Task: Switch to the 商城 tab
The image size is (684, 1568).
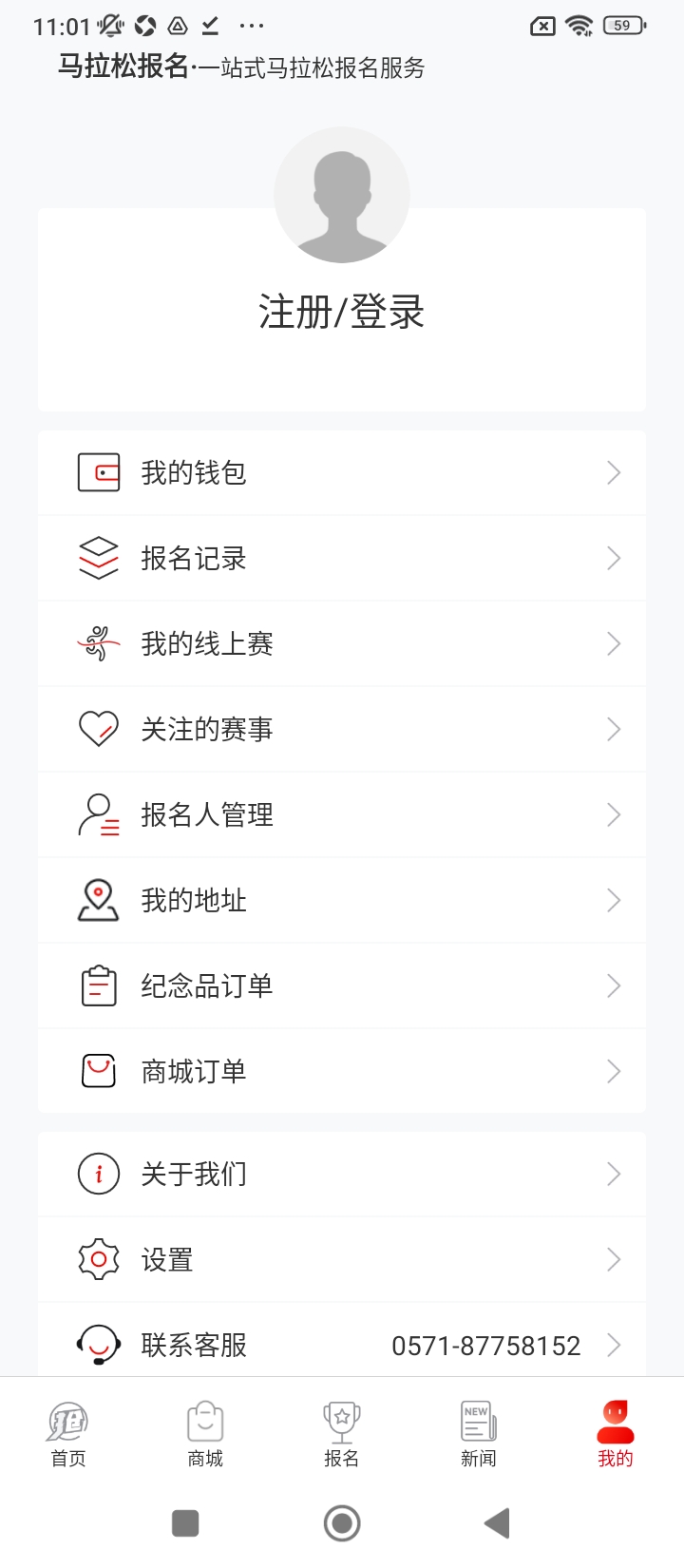Action: (205, 1435)
